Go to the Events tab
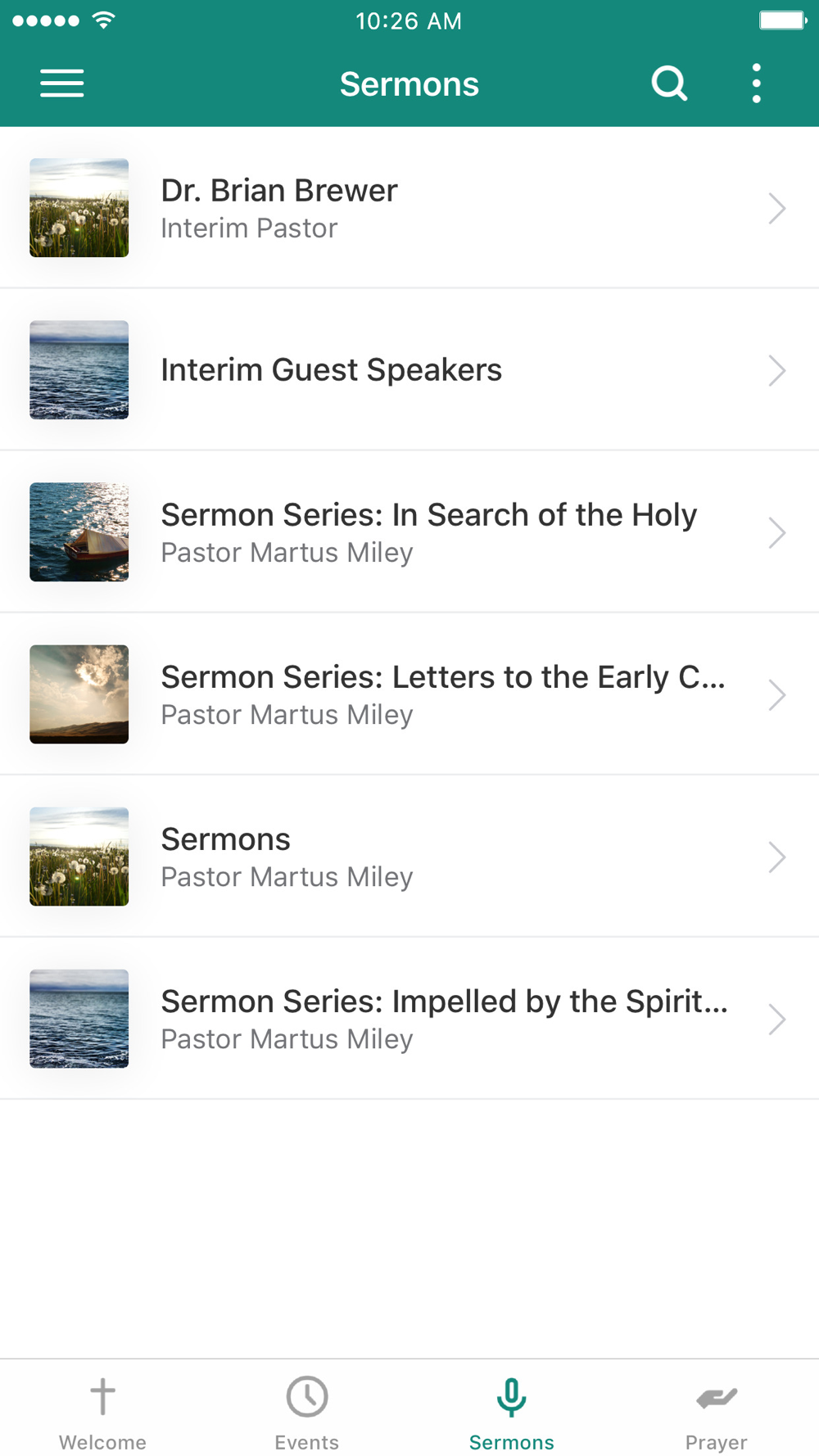This screenshot has height=1456, width=819. coord(307,1412)
